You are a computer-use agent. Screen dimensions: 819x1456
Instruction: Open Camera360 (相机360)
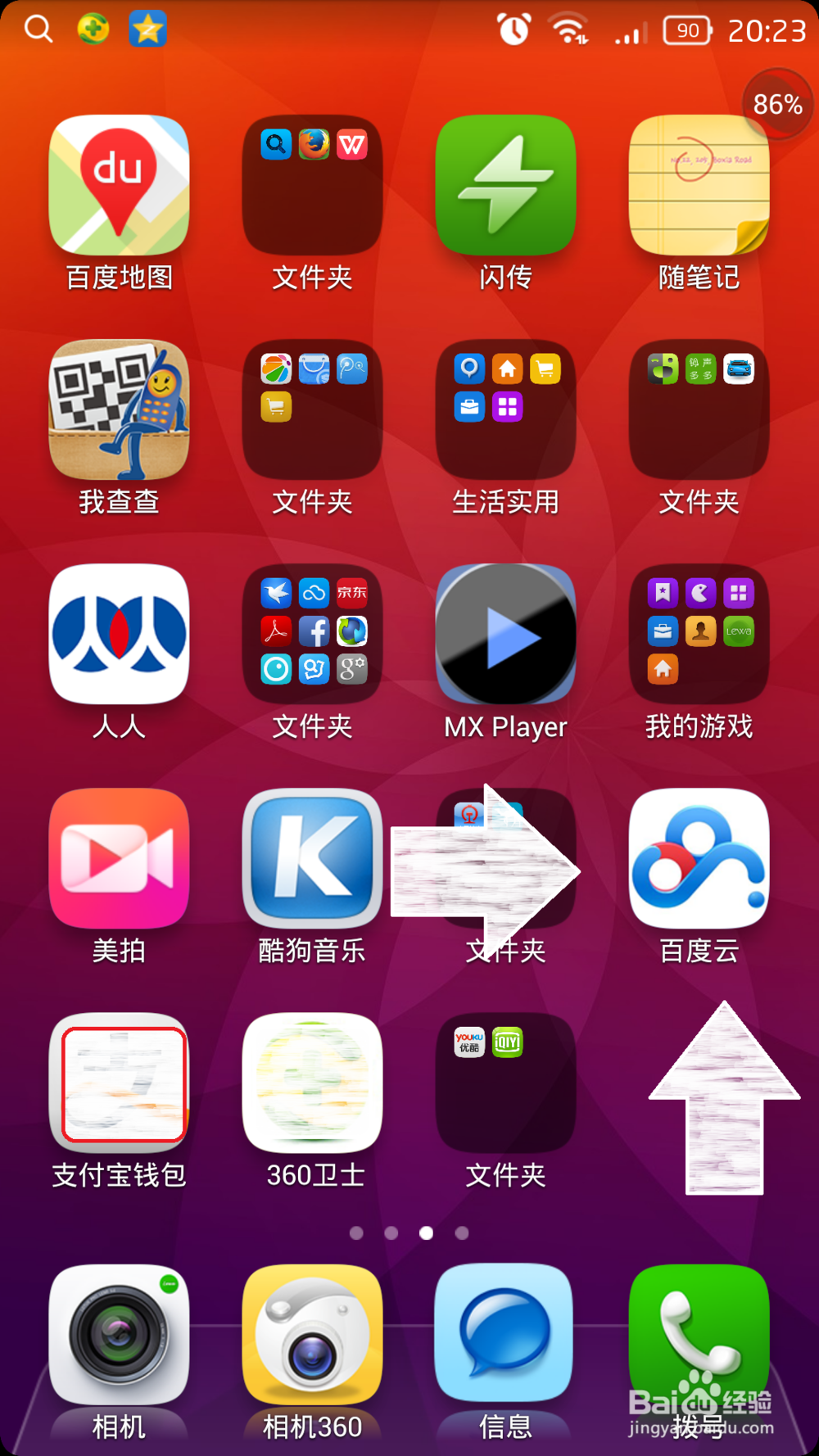pos(312,1335)
